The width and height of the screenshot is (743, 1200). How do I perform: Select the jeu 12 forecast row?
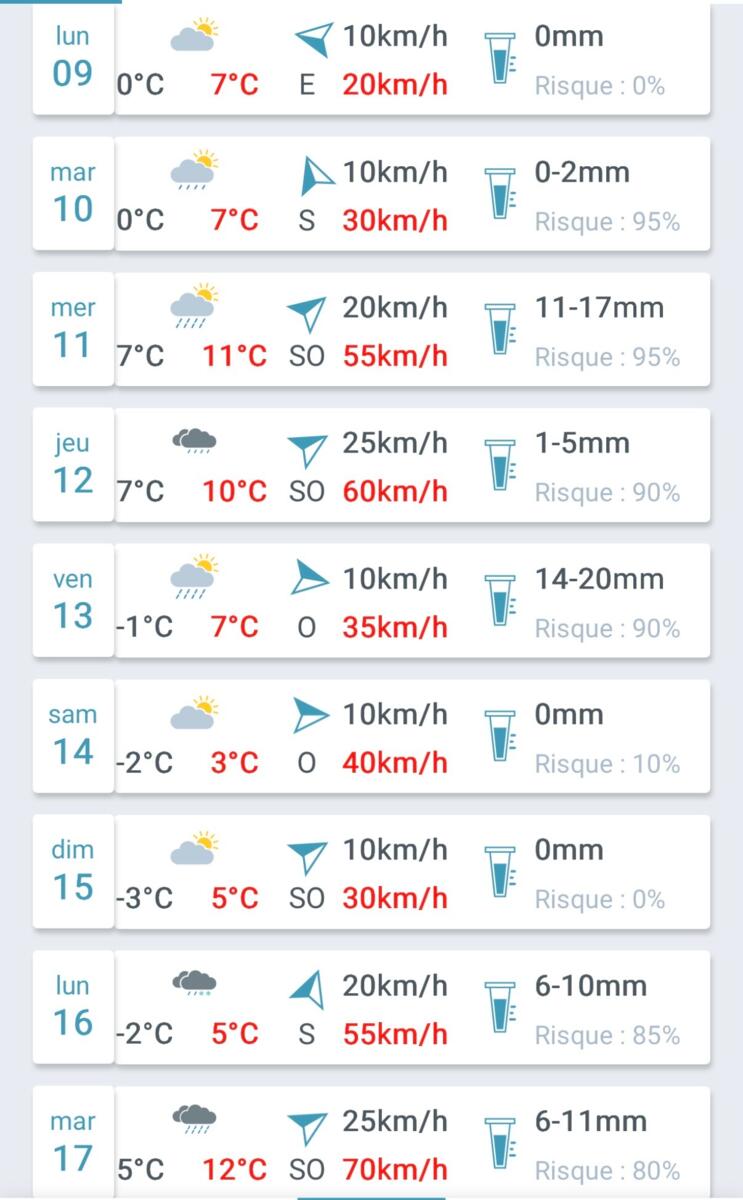click(371, 466)
